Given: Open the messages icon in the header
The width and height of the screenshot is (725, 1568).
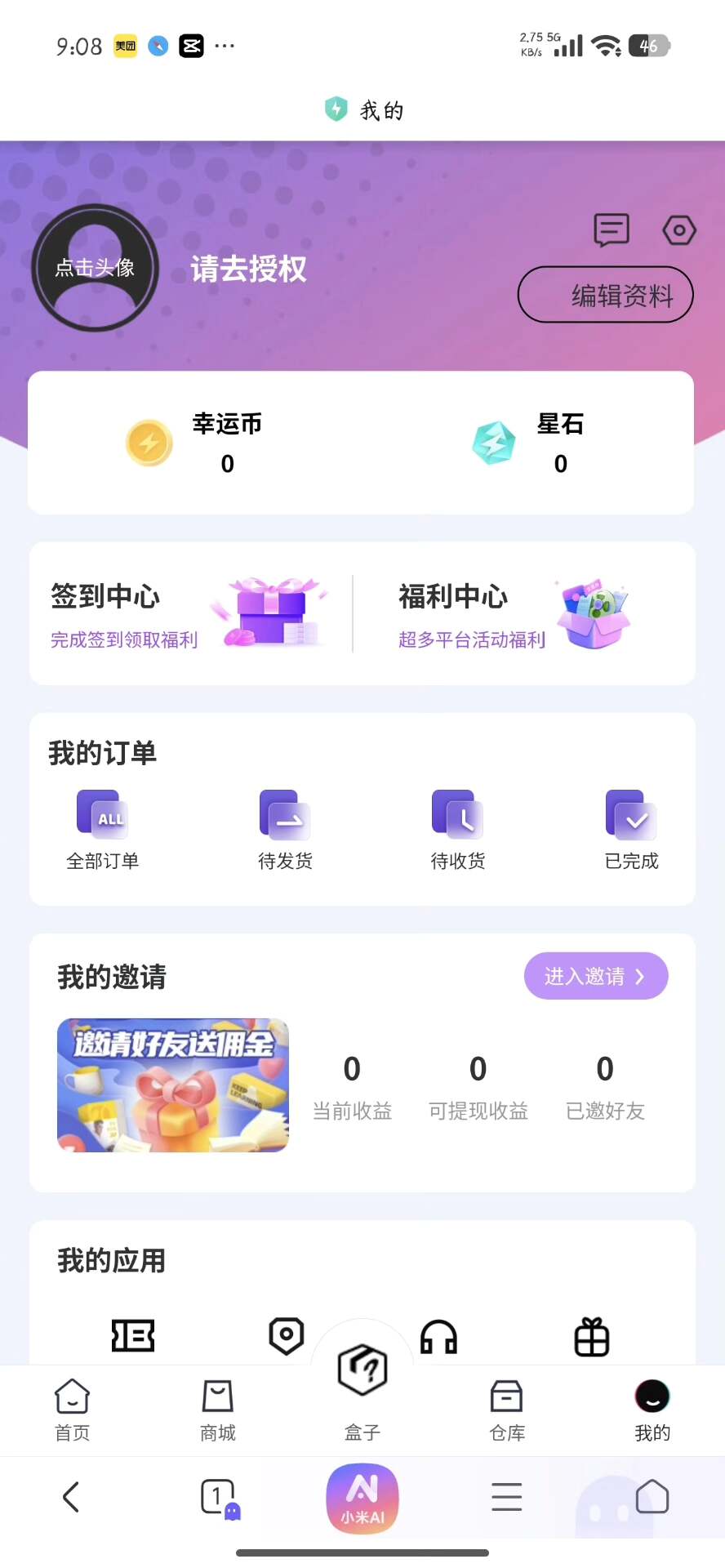Looking at the screenshot, I should point(611,230).
